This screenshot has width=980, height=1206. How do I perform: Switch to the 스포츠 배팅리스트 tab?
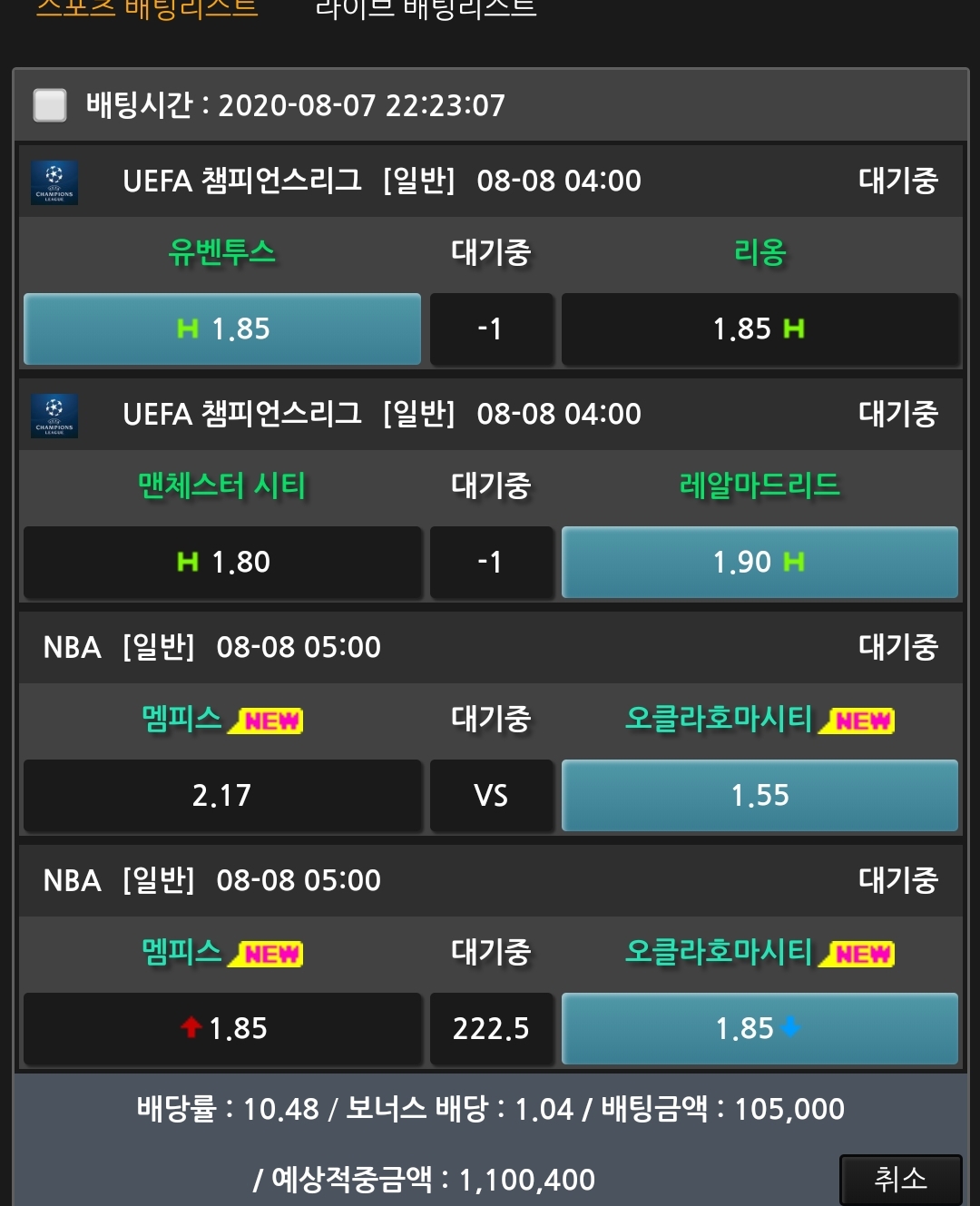[x=147, y=9]
